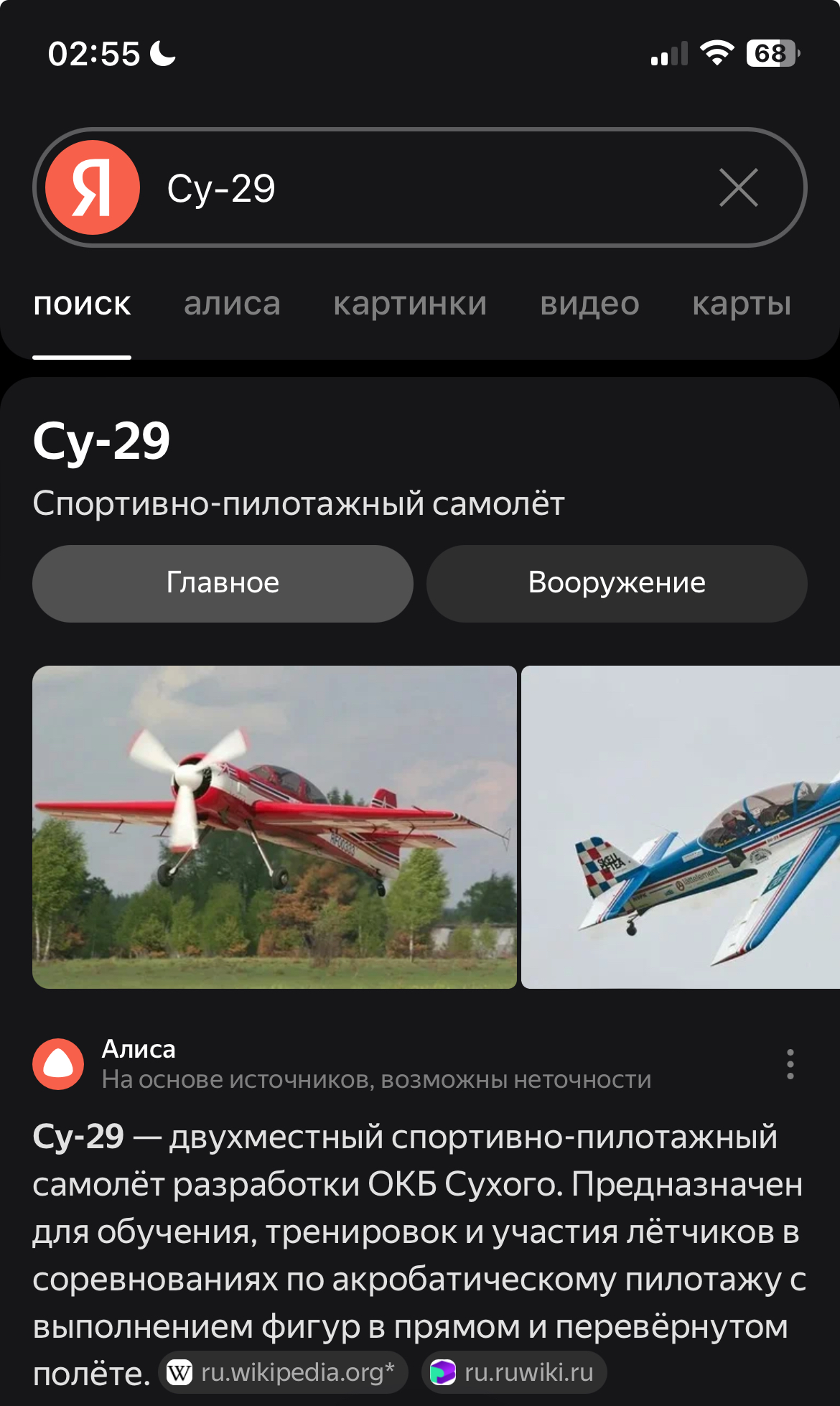The width and height of the screenshot is (840, 1406).
Task: Switch to the картинки tab
Action: [x=410, y=304]
